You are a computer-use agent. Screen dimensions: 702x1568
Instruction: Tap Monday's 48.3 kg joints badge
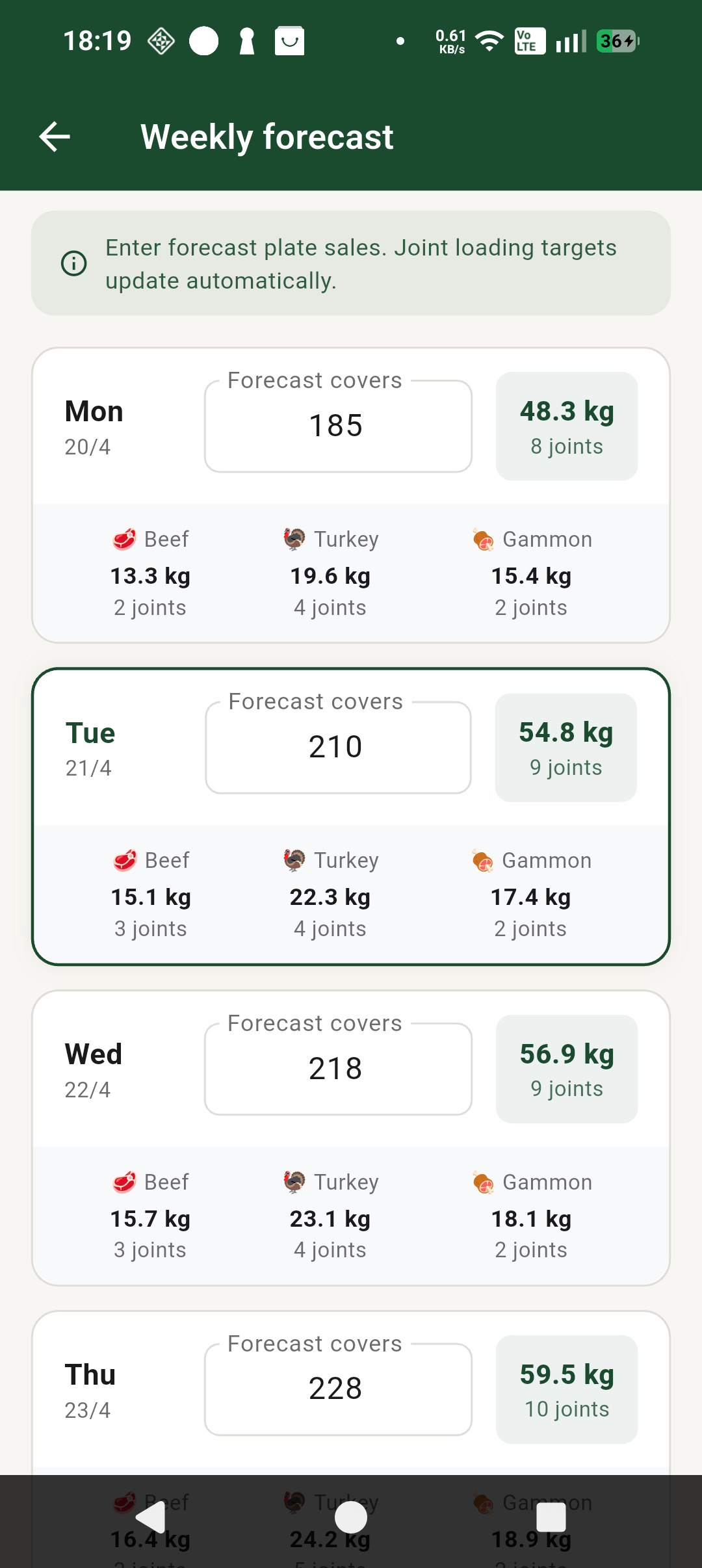(x=566, y=425)
